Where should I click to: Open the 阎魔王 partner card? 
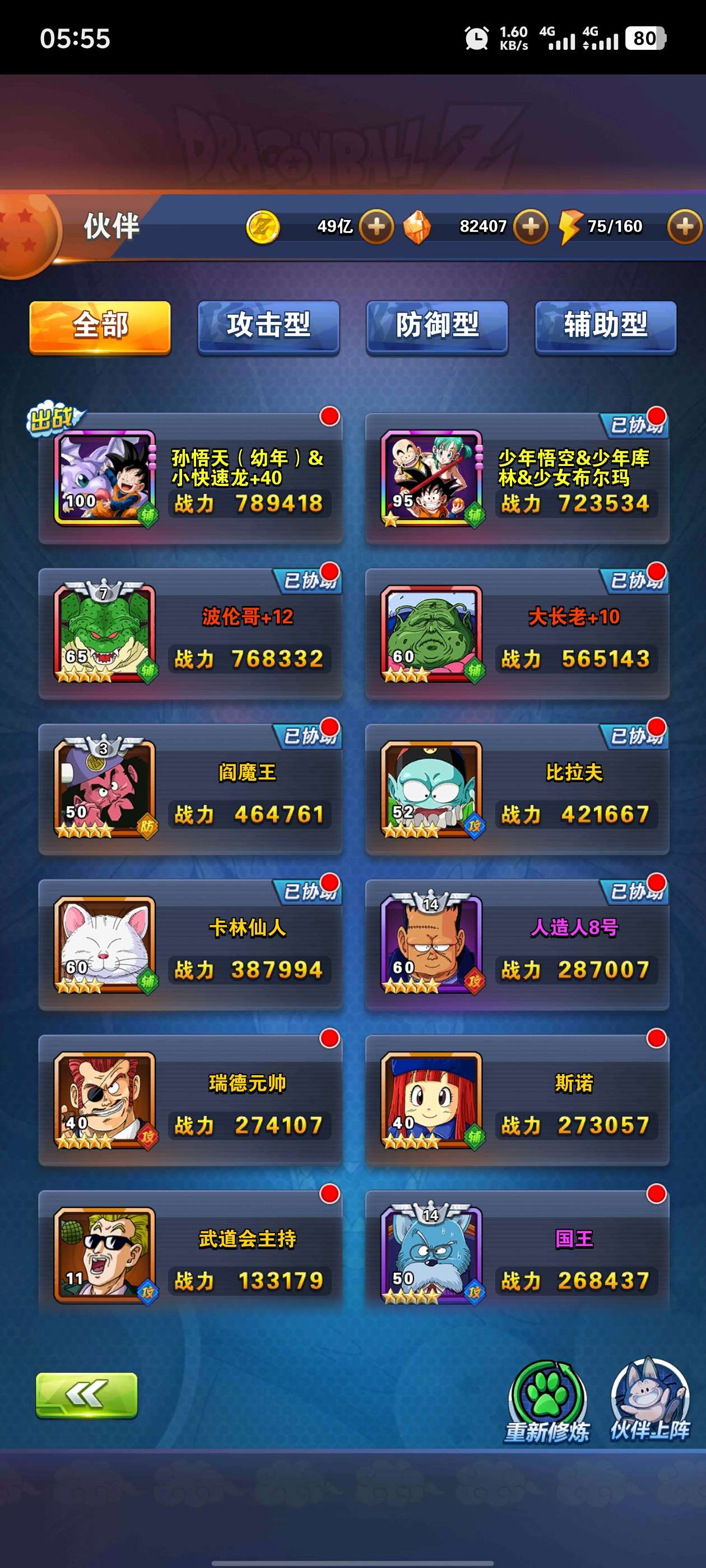[x=191, y=790]
